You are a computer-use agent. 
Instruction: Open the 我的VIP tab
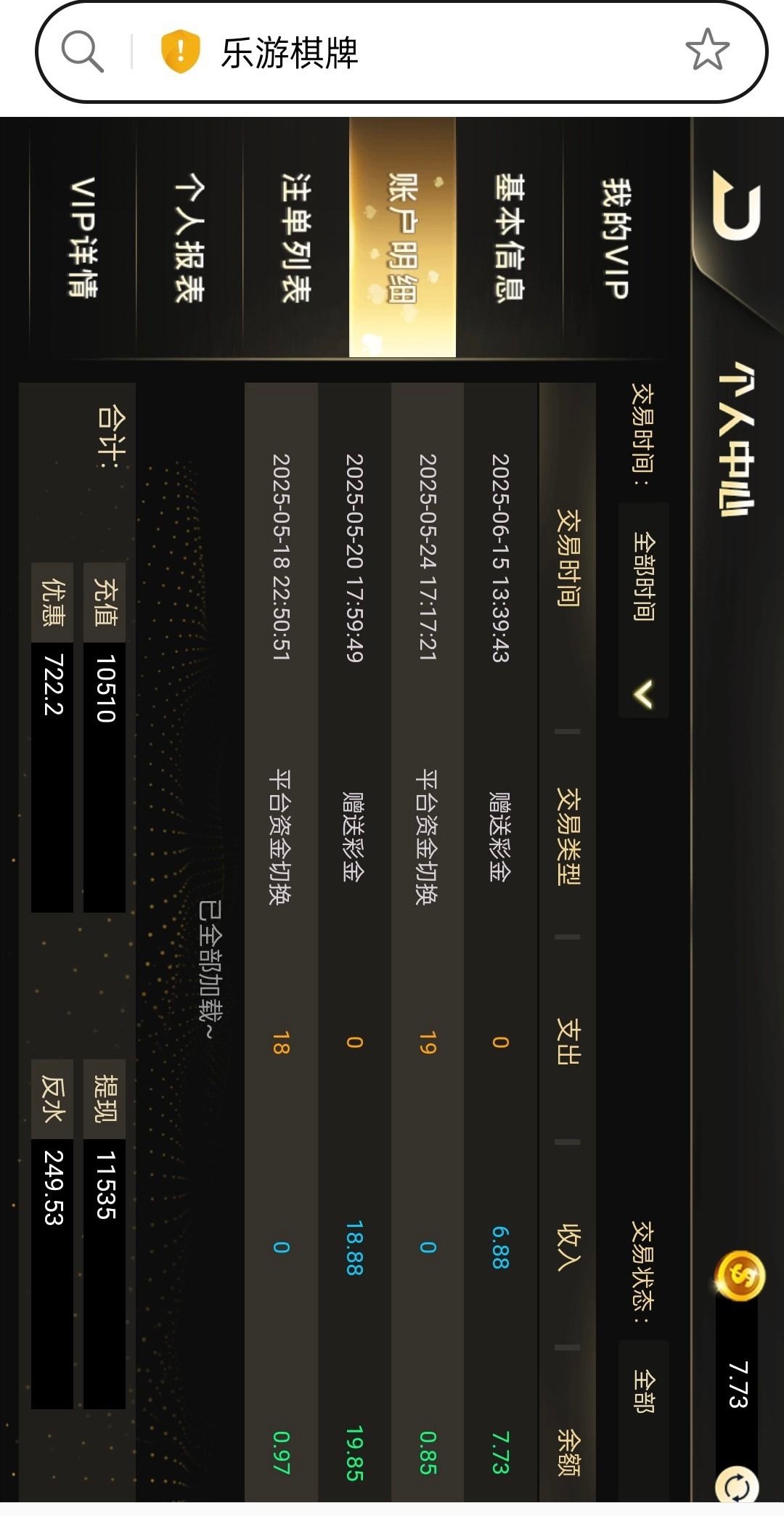click(x=615, y=237)
